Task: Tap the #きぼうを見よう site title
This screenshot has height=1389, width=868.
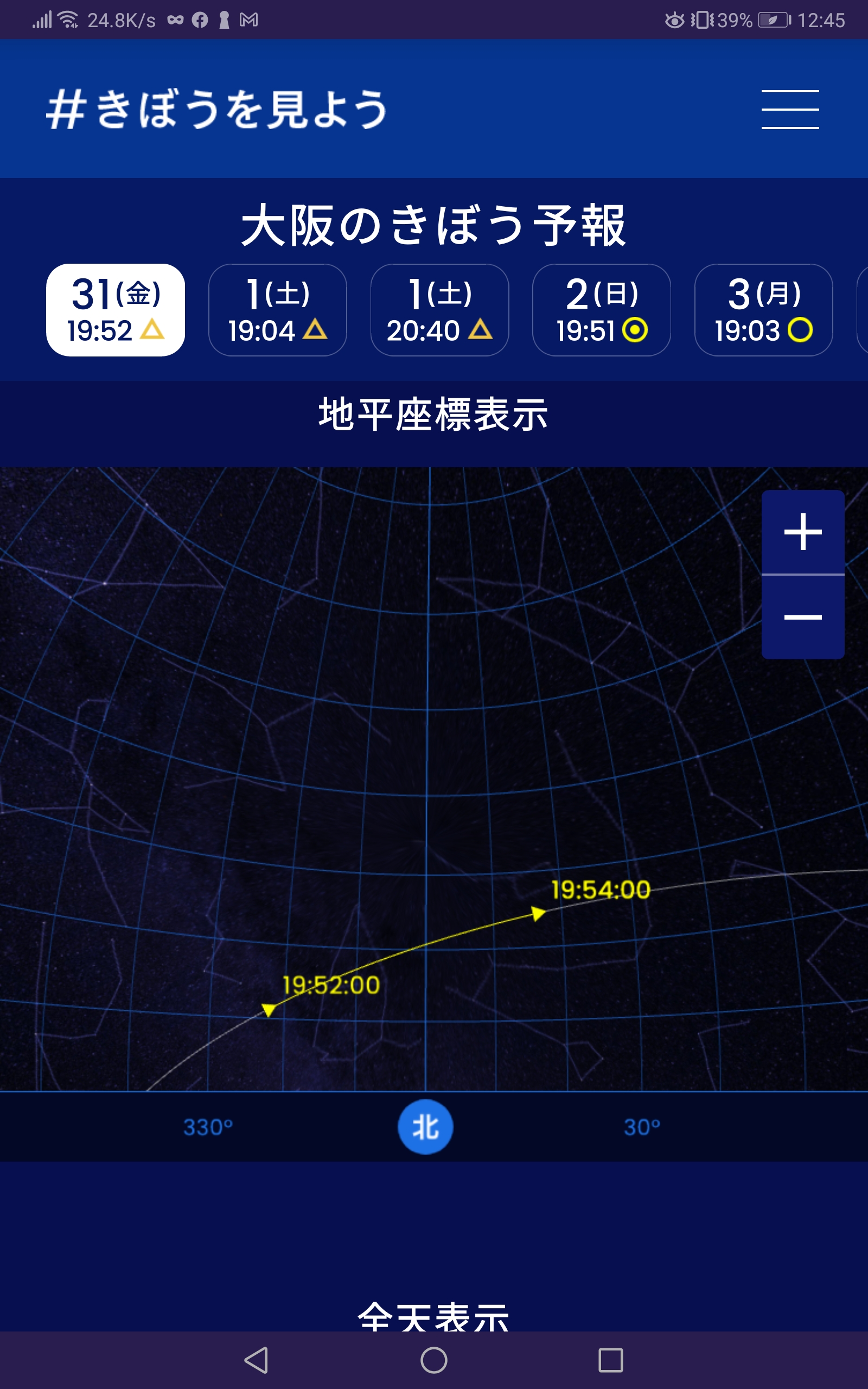Action: pyautogui.click(x=217, y=109)
